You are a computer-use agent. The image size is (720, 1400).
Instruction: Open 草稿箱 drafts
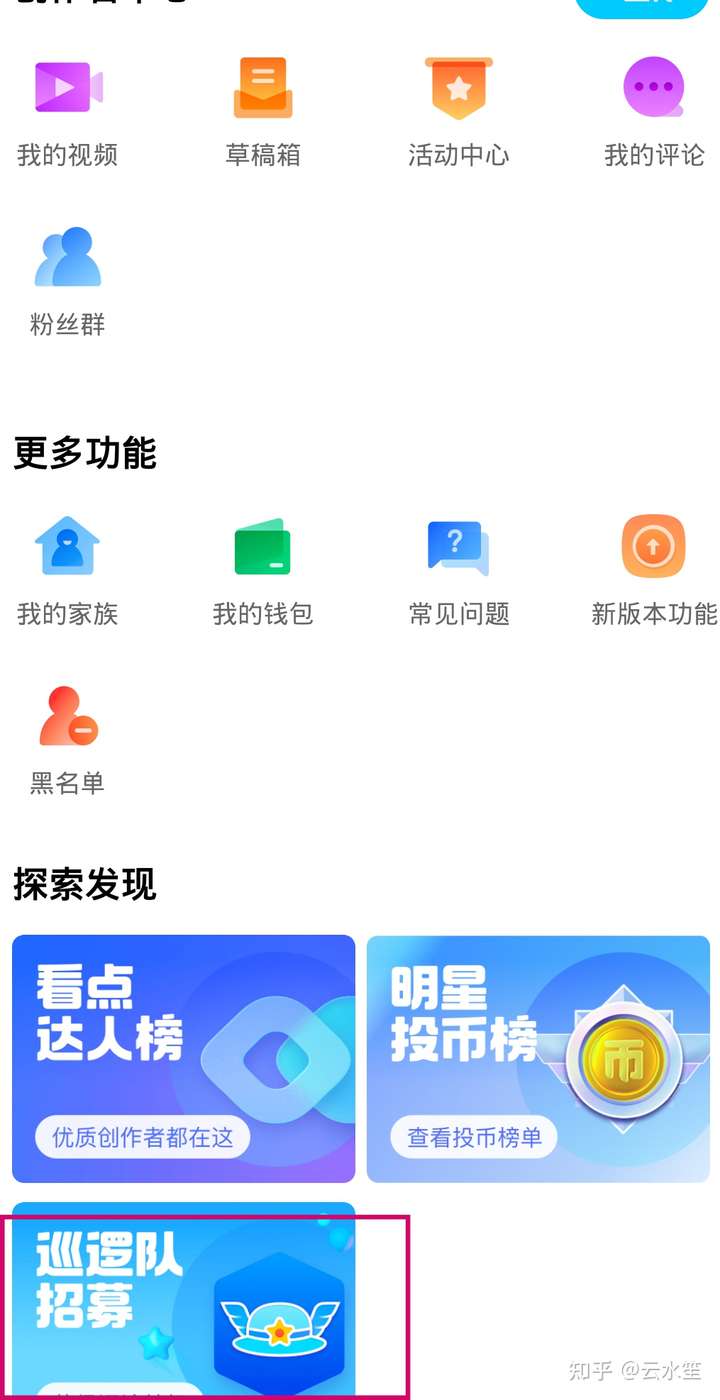coord(263,110)
